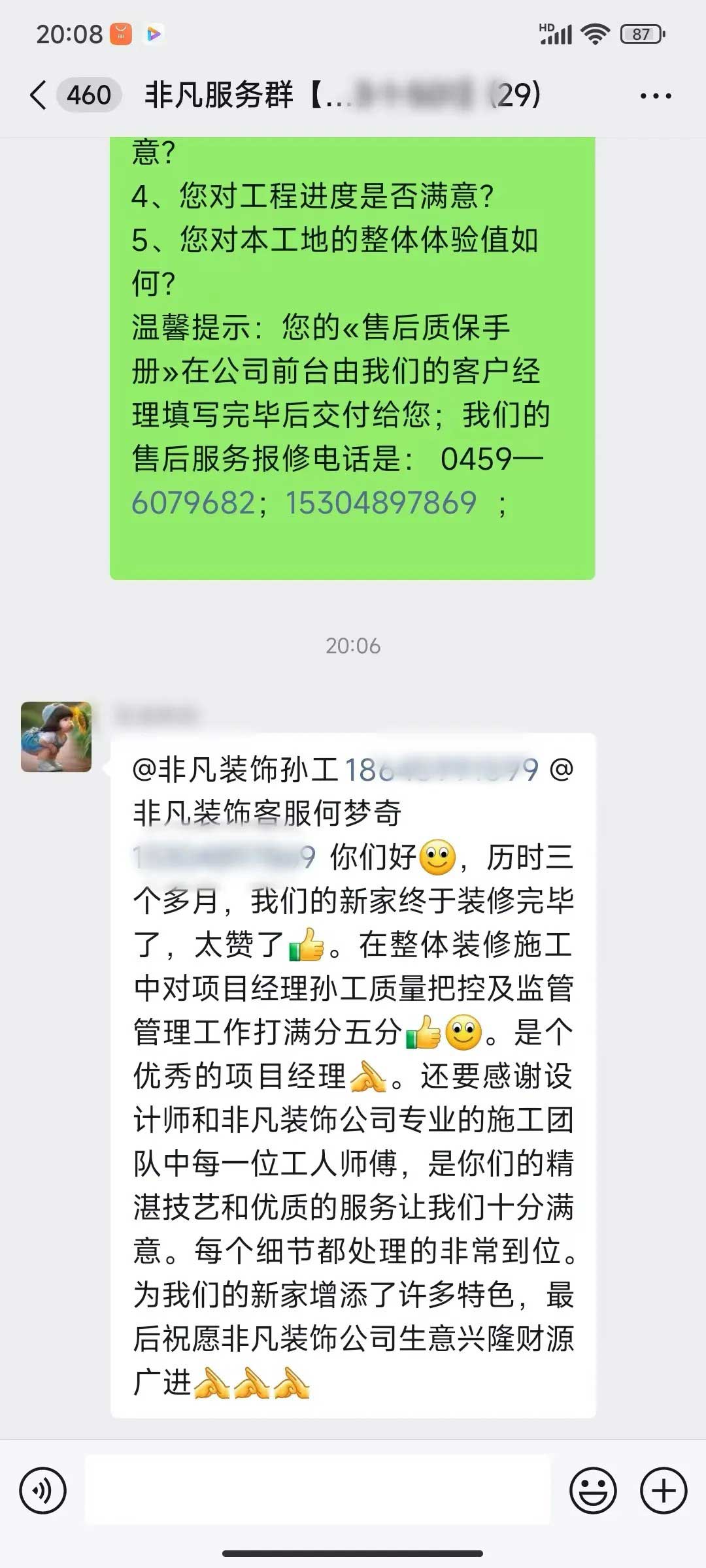Viewport: 706px width, 1568px height.
Task: Go back to the chat list
Action: coord(39,95)
